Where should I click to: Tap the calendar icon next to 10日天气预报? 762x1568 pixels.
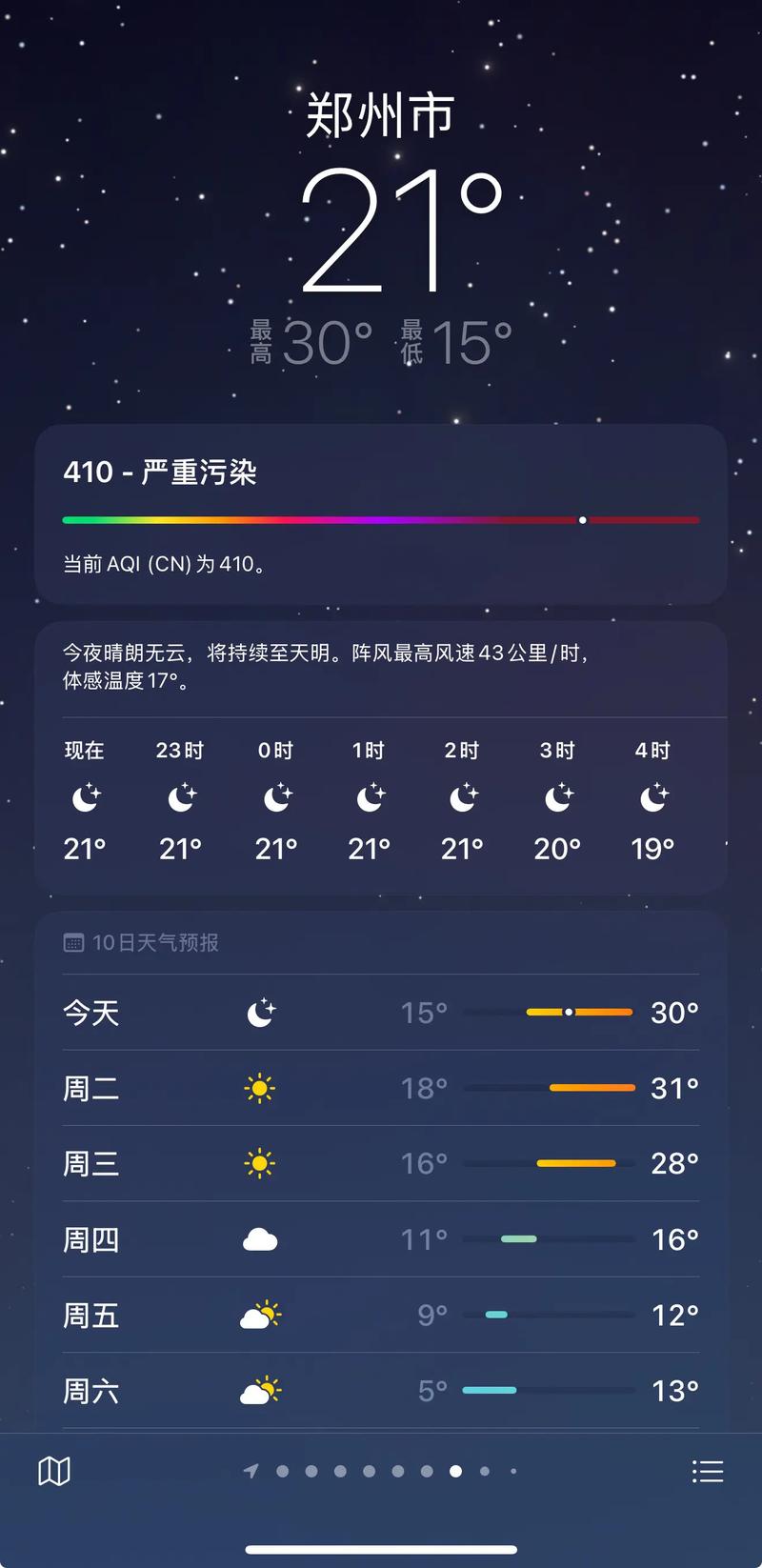73,941
